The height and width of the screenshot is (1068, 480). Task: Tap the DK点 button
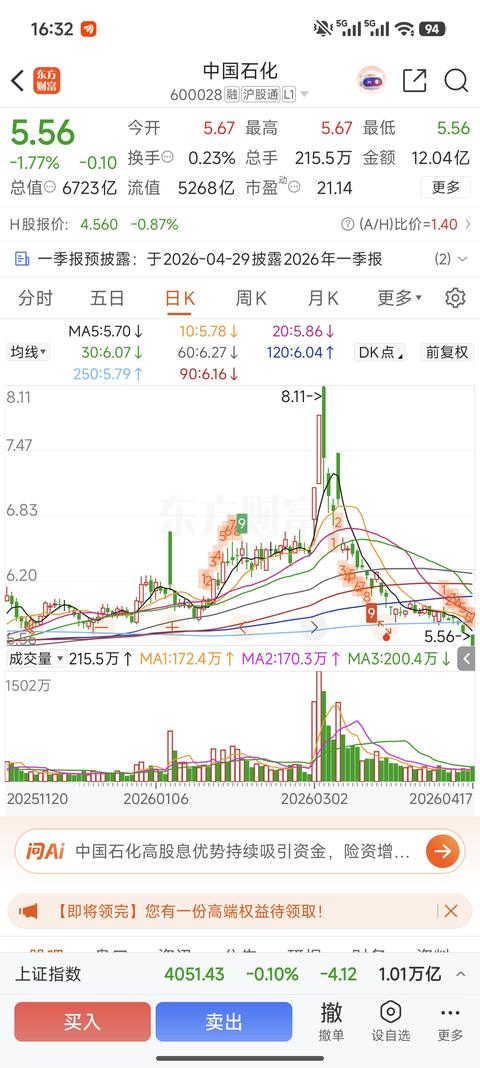(x=379, y=352)
